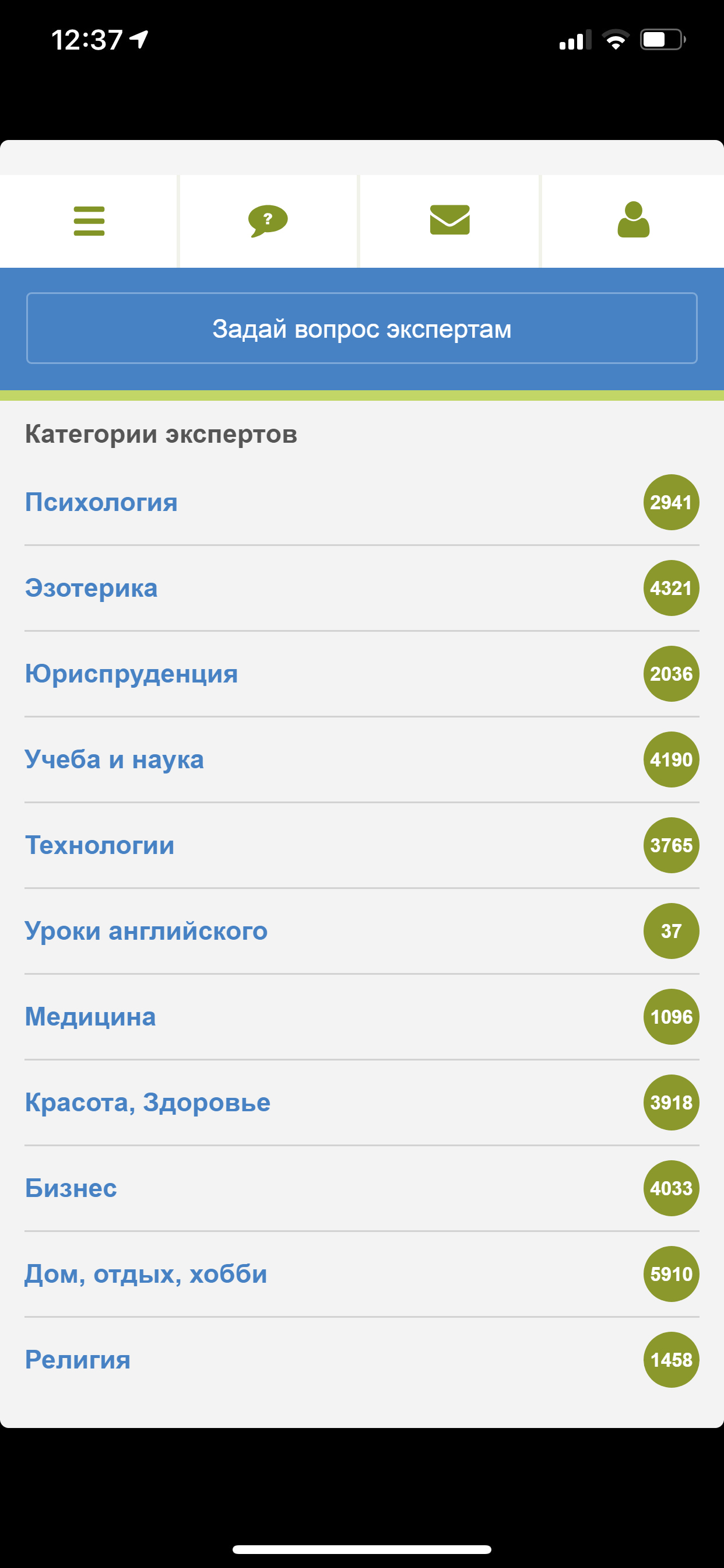Open the Технологии category
Screen dimensions: 724x1568
click(x=99, y=845)
